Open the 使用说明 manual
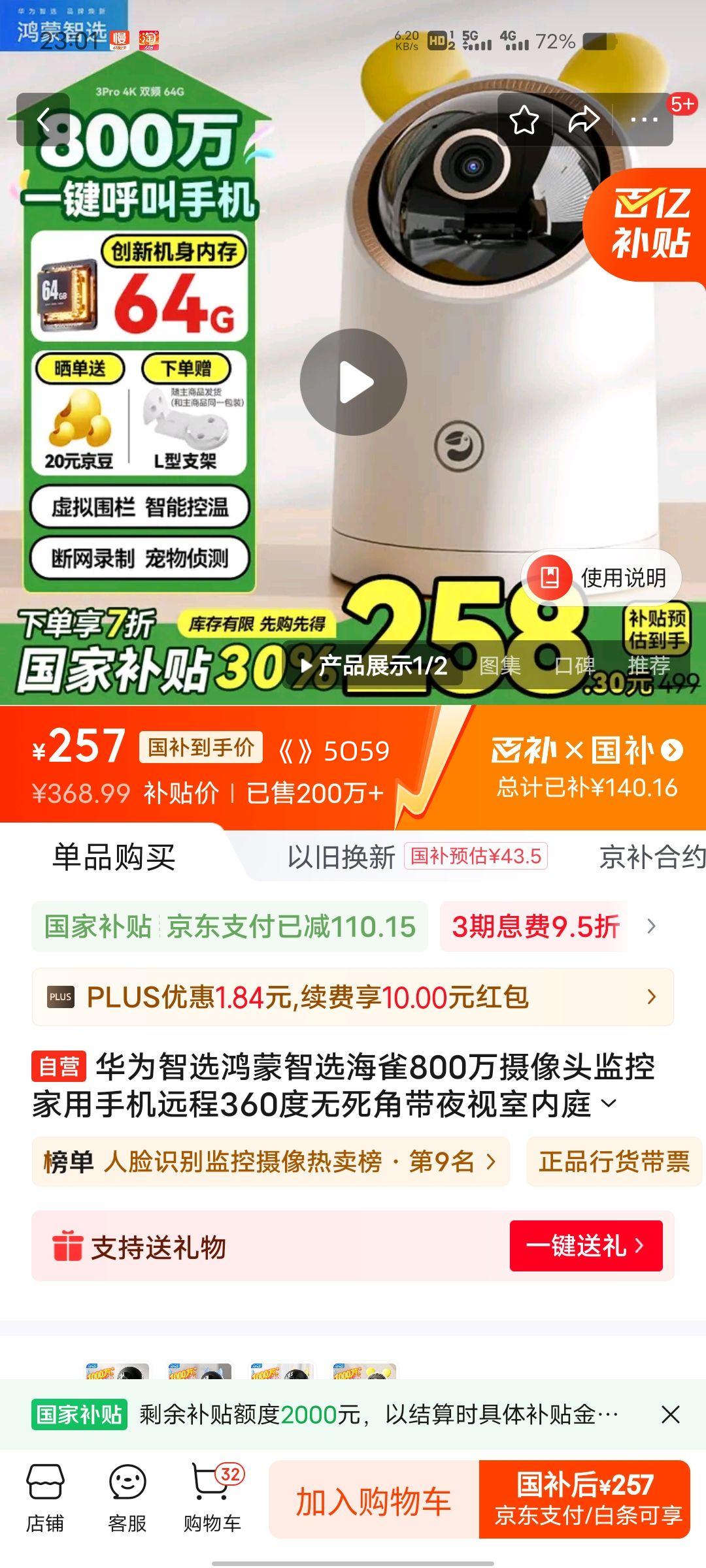706x1568 pixels. click(603, 578)
